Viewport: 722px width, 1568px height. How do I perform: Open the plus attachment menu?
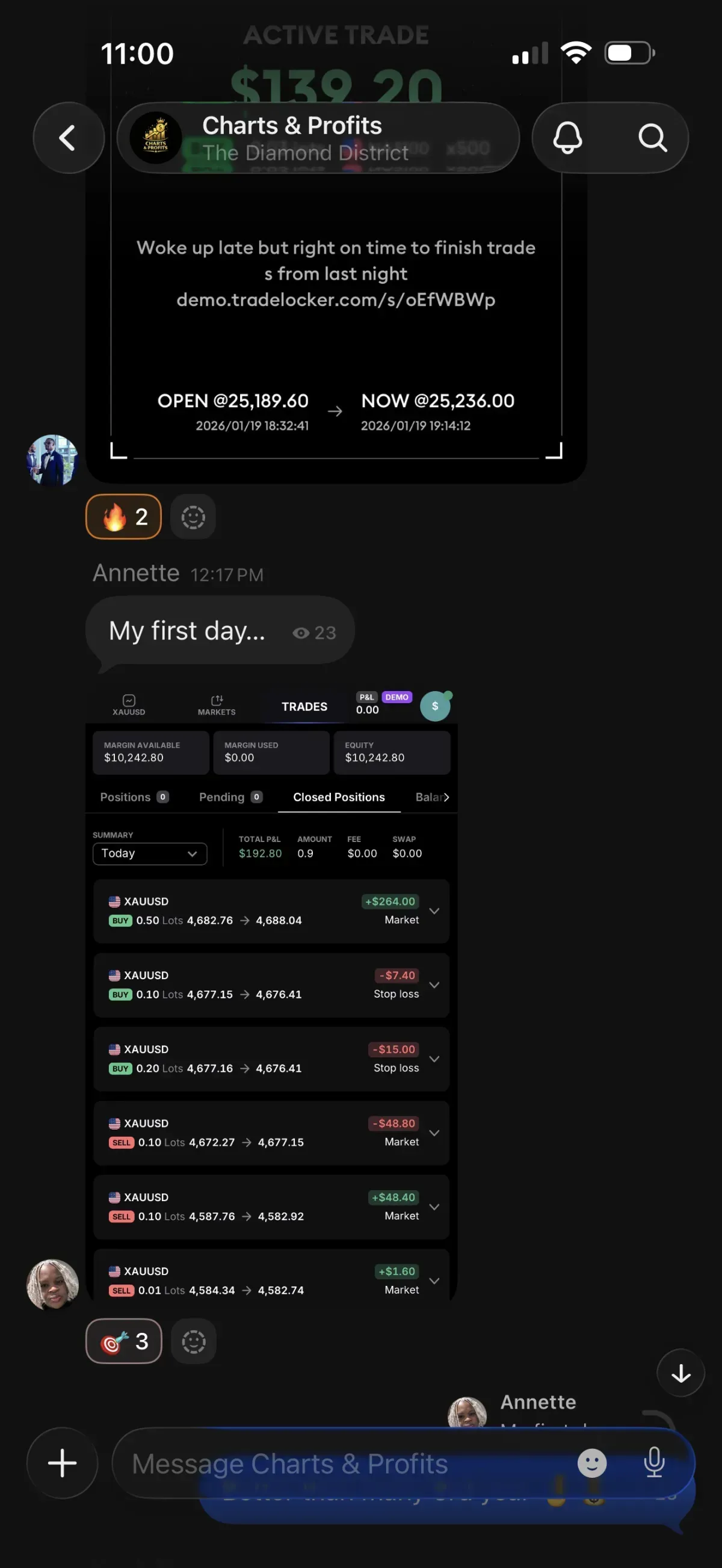(62, 1463)
